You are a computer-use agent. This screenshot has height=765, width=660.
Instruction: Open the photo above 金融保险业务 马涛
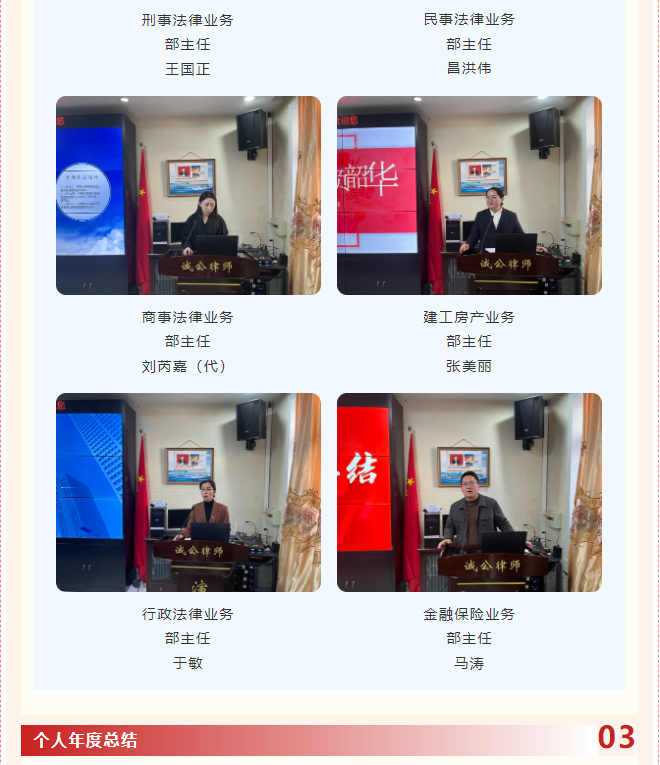pos(469,492)
